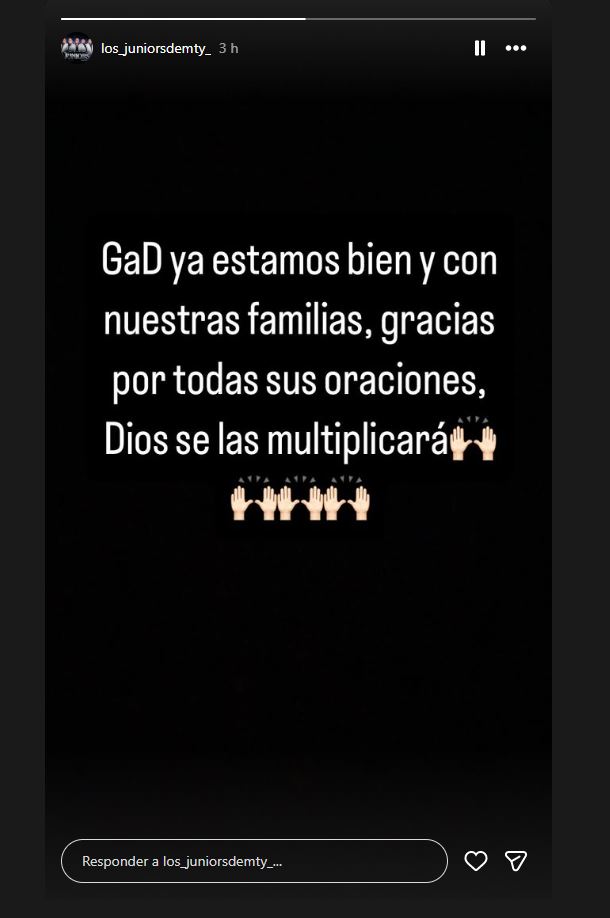Open los_juniorsdemty_ profile from username

[x=155, y=48]
